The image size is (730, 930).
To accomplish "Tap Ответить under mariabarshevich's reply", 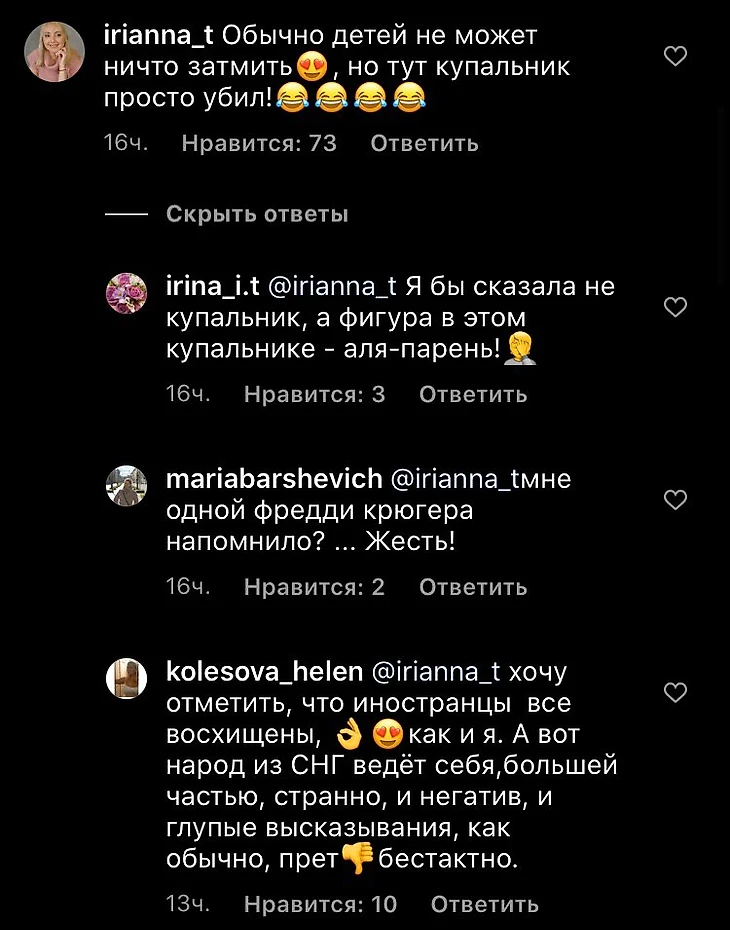I will point(473,587).
